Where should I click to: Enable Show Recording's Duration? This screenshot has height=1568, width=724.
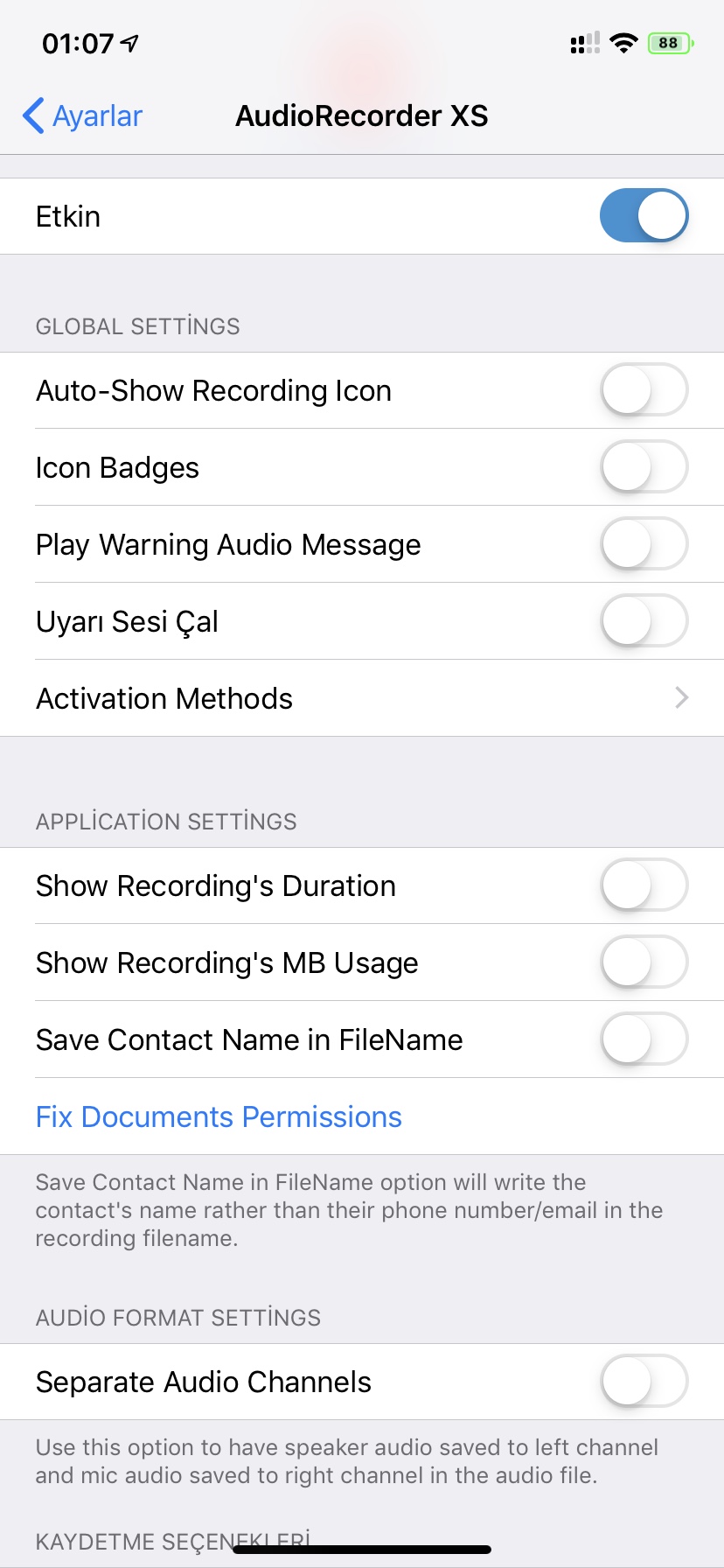click(x=644, y=885)
